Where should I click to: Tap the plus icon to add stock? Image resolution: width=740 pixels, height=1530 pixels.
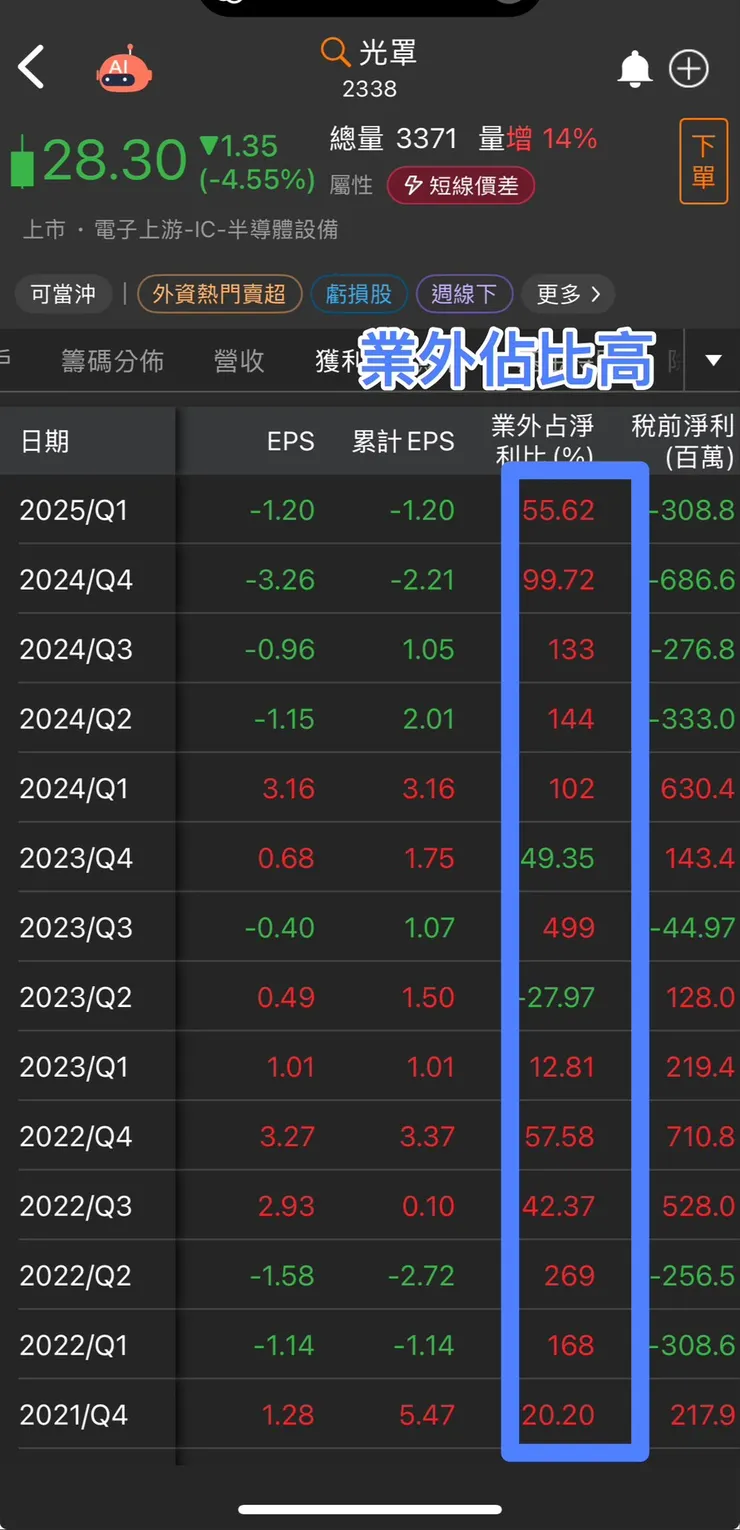[688, 68]
